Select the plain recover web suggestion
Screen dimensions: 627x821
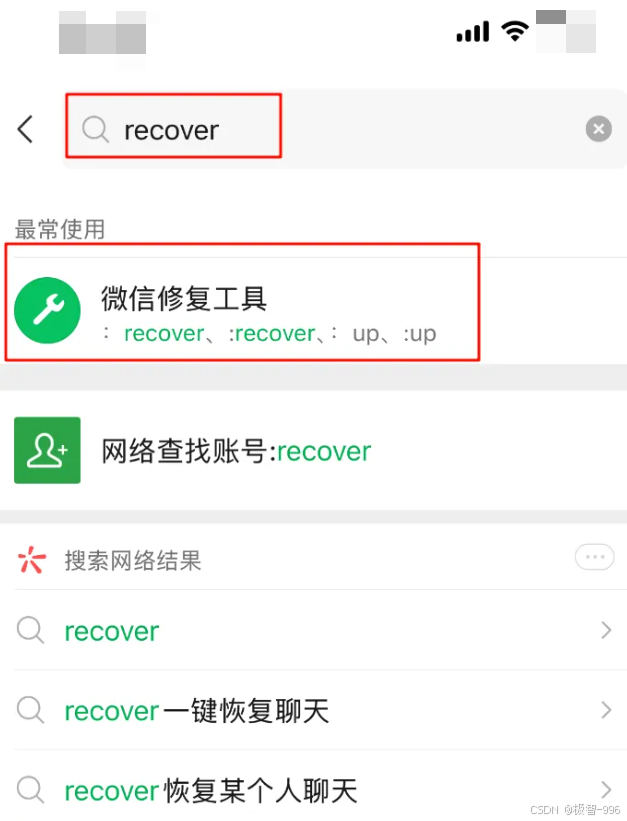coord(313,630)
